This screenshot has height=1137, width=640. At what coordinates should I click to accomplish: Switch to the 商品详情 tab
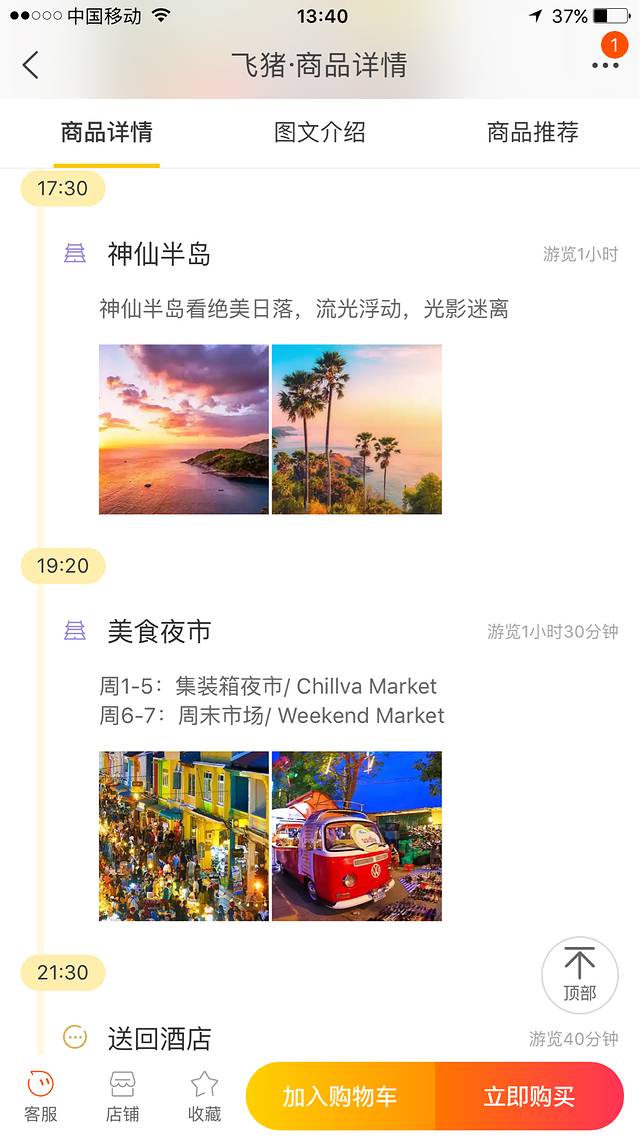[106, 132]
